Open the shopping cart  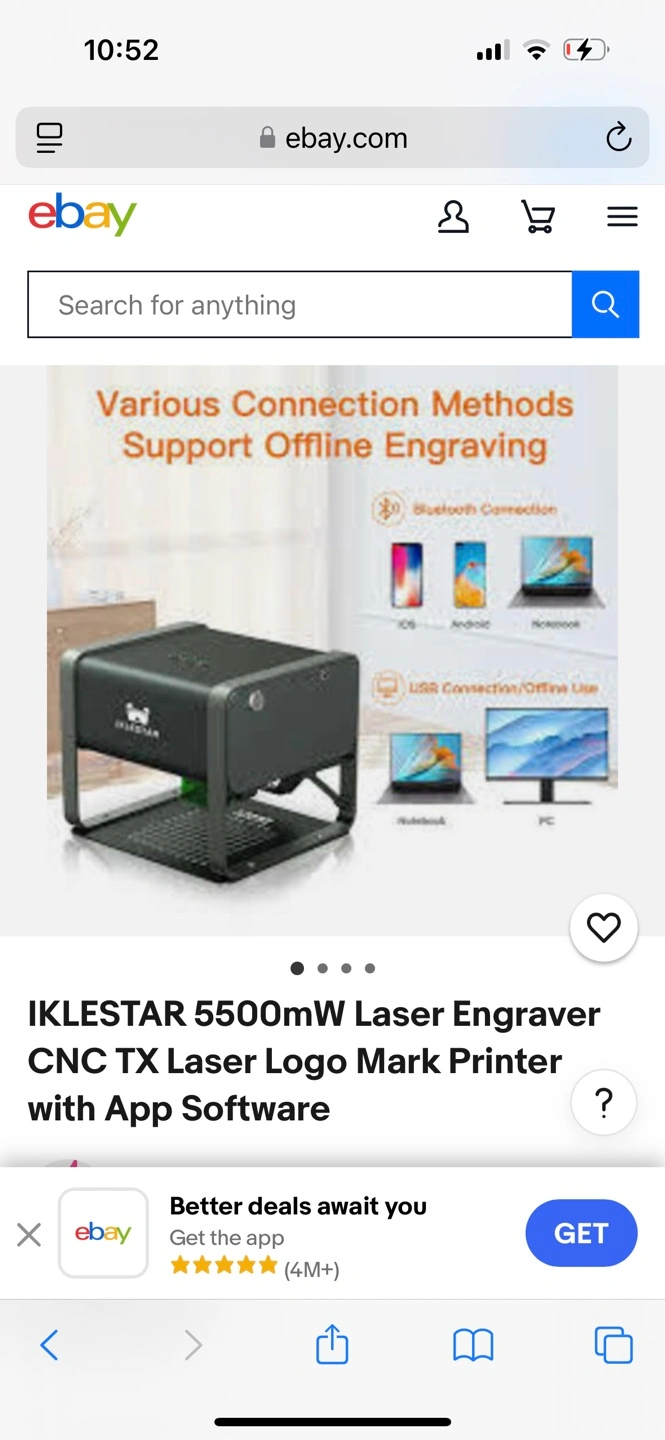(x=538, y=217)
